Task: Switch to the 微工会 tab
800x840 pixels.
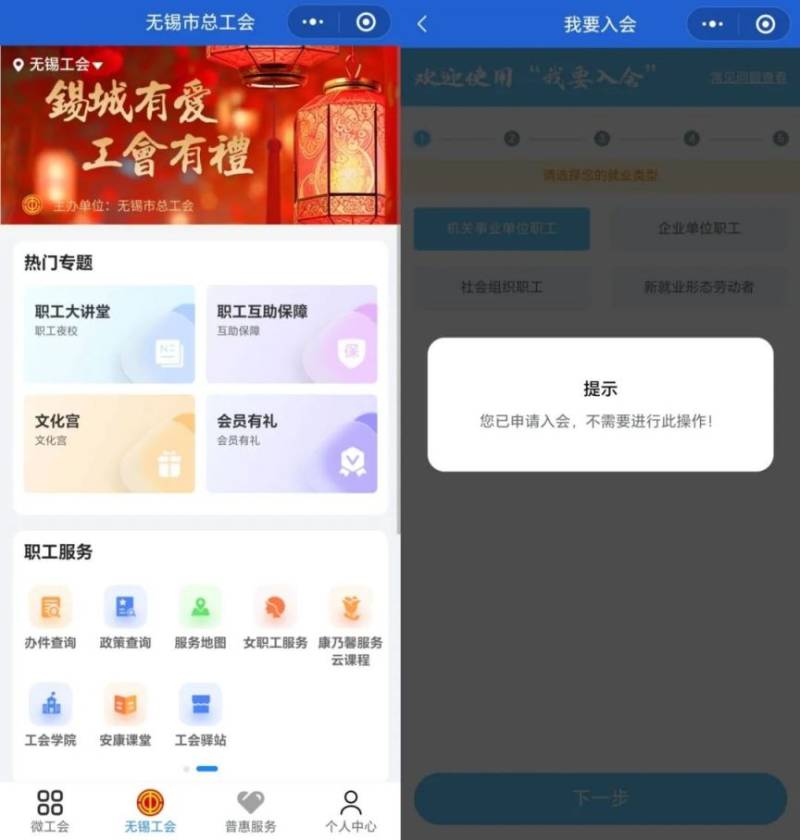Action: click(50, 810)
